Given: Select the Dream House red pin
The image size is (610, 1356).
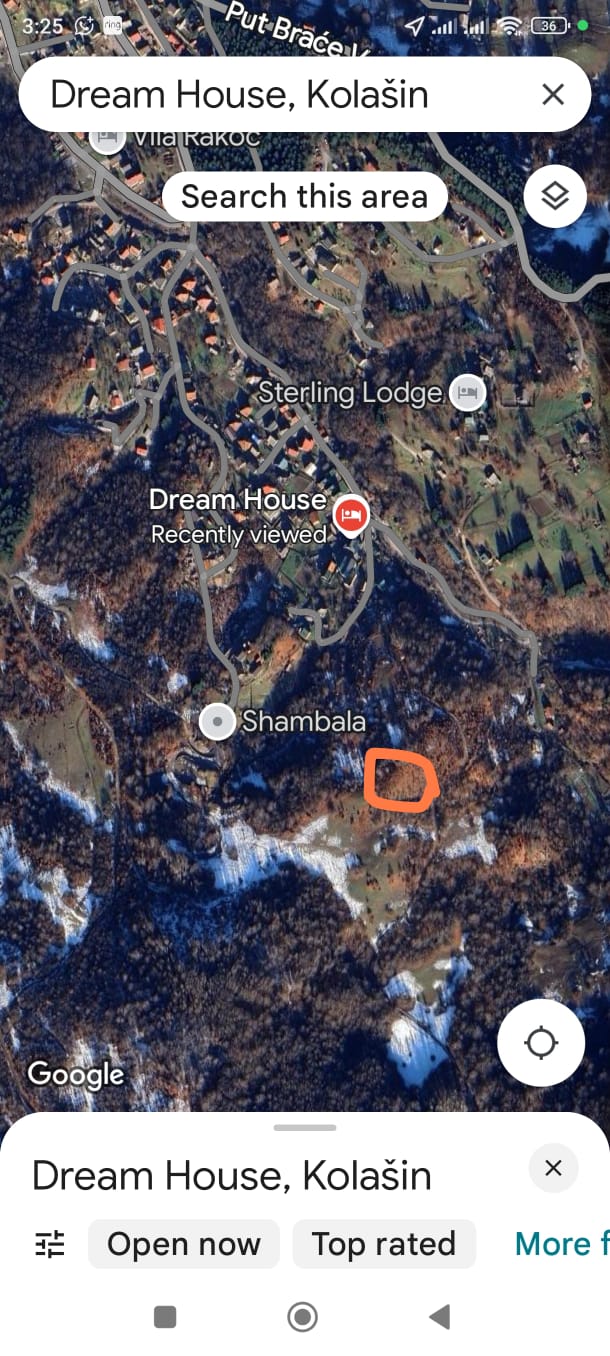Looking at the screenshot, I should (350, 516).
